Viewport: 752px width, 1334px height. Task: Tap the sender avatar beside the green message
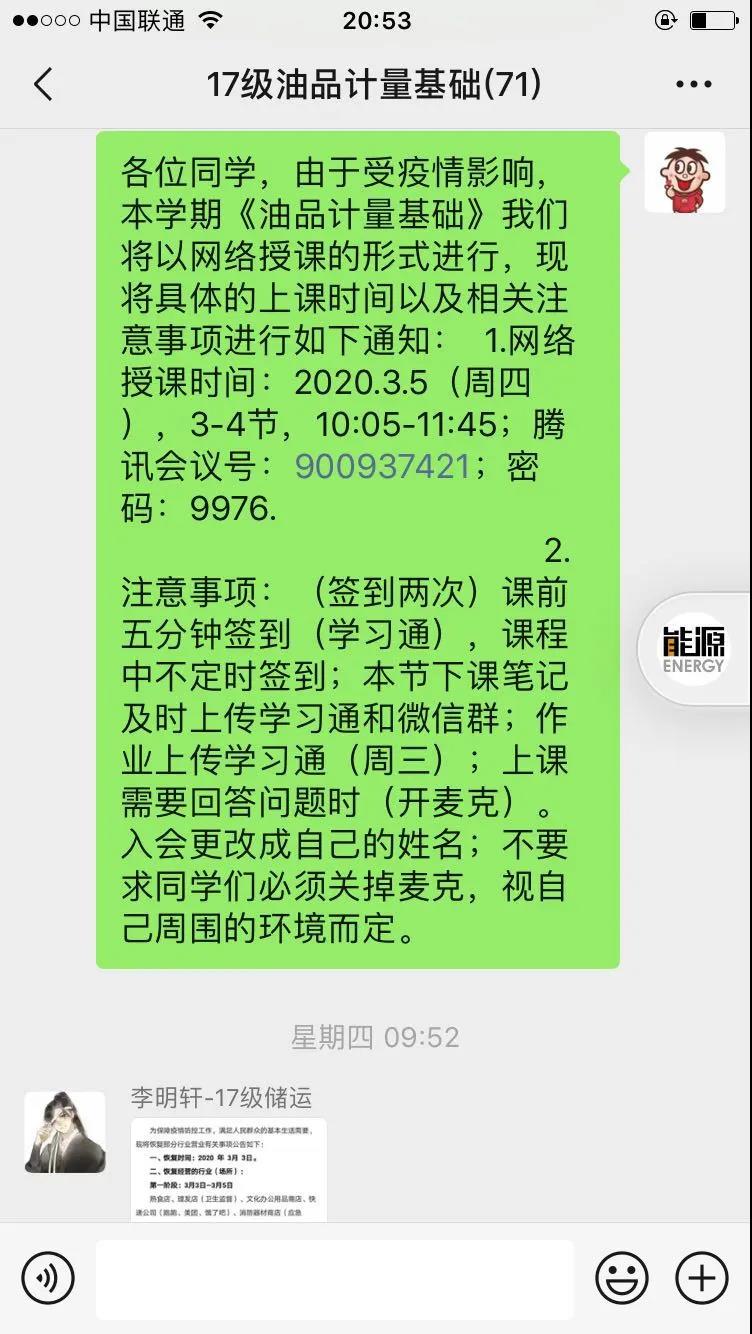(x=684, y=172)
